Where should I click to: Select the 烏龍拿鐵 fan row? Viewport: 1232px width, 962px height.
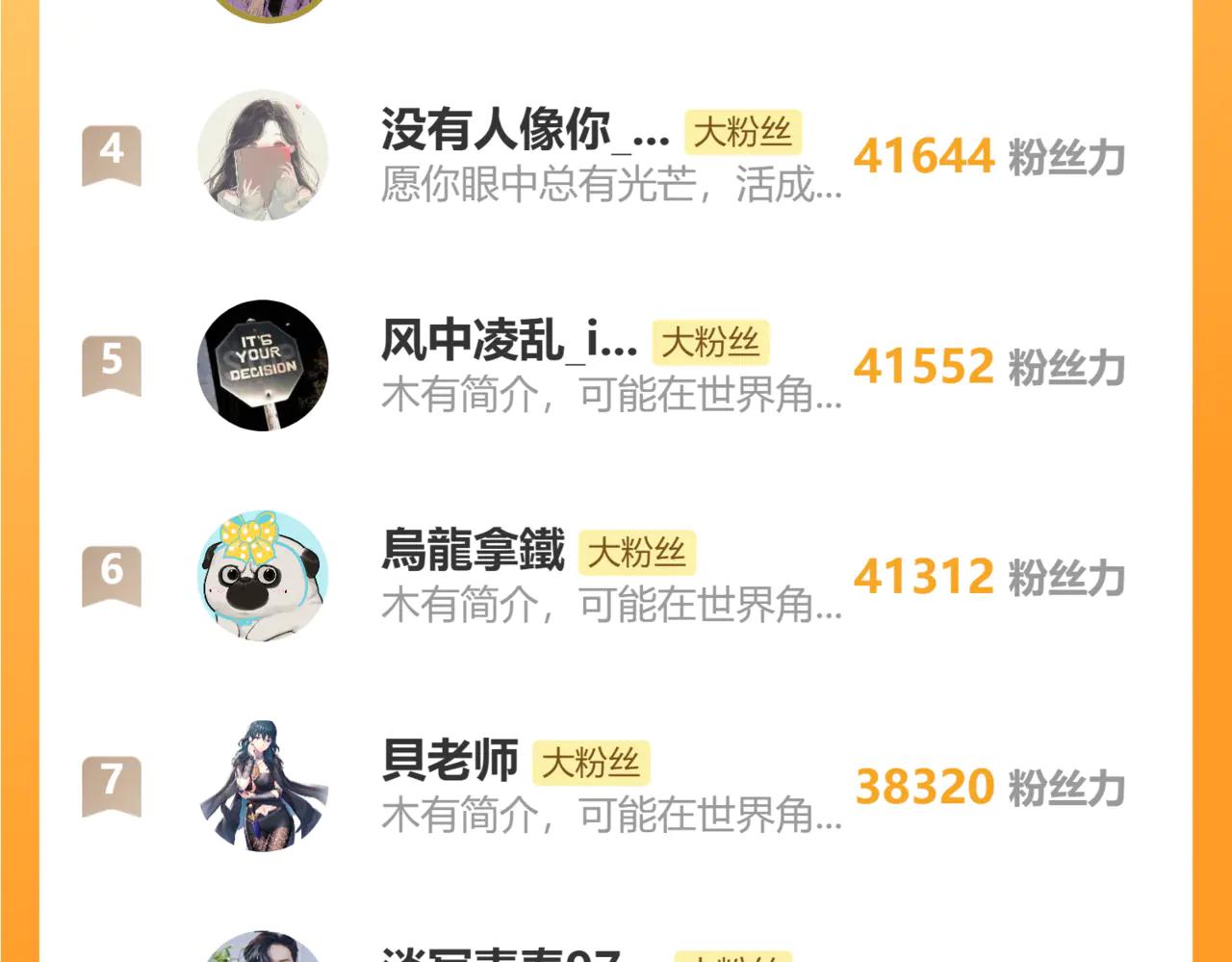474,551
